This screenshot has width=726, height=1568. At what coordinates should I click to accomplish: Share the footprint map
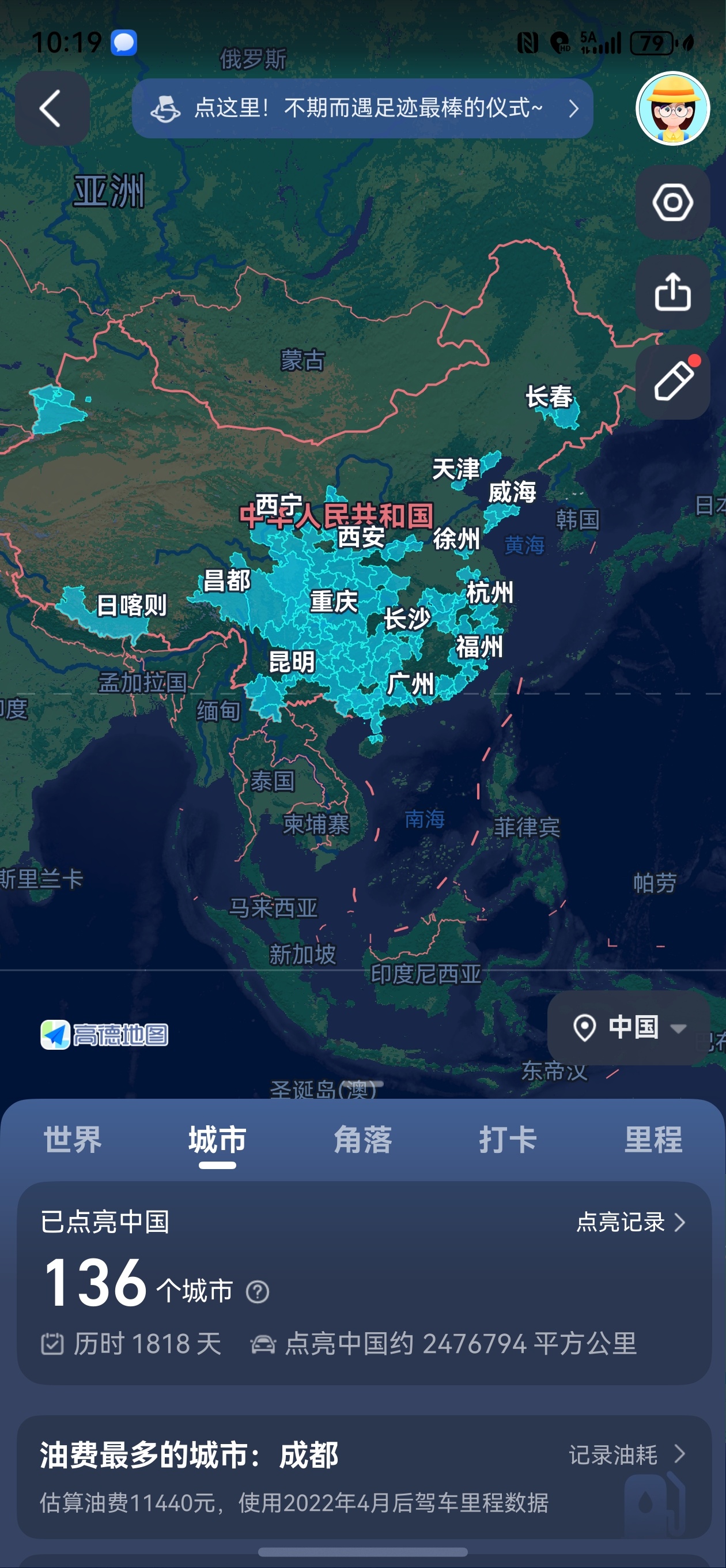[672, 292]
